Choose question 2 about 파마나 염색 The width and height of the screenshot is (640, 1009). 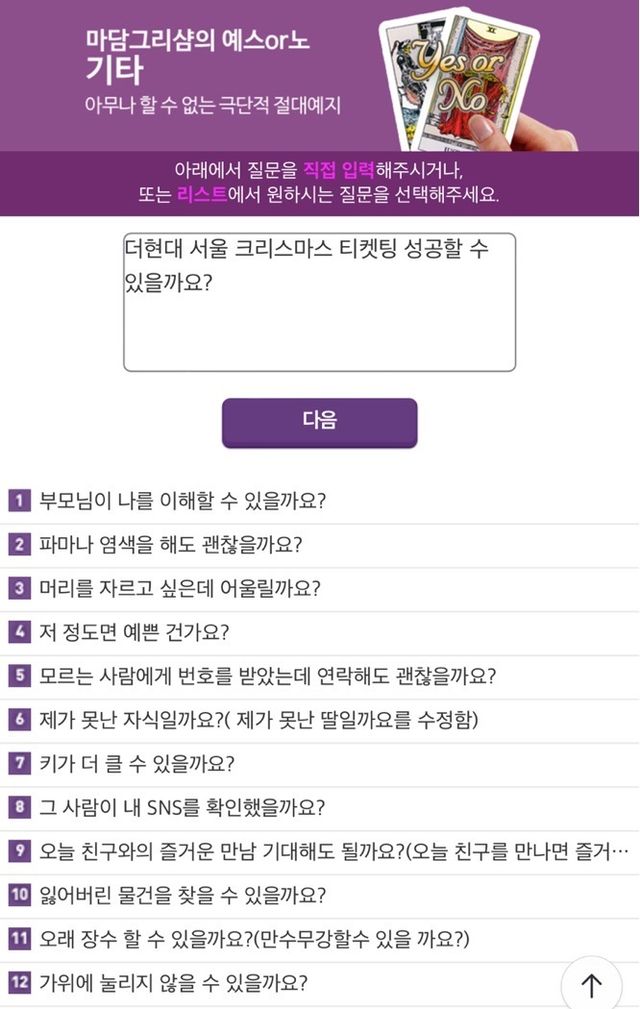(x=170, y=545)
